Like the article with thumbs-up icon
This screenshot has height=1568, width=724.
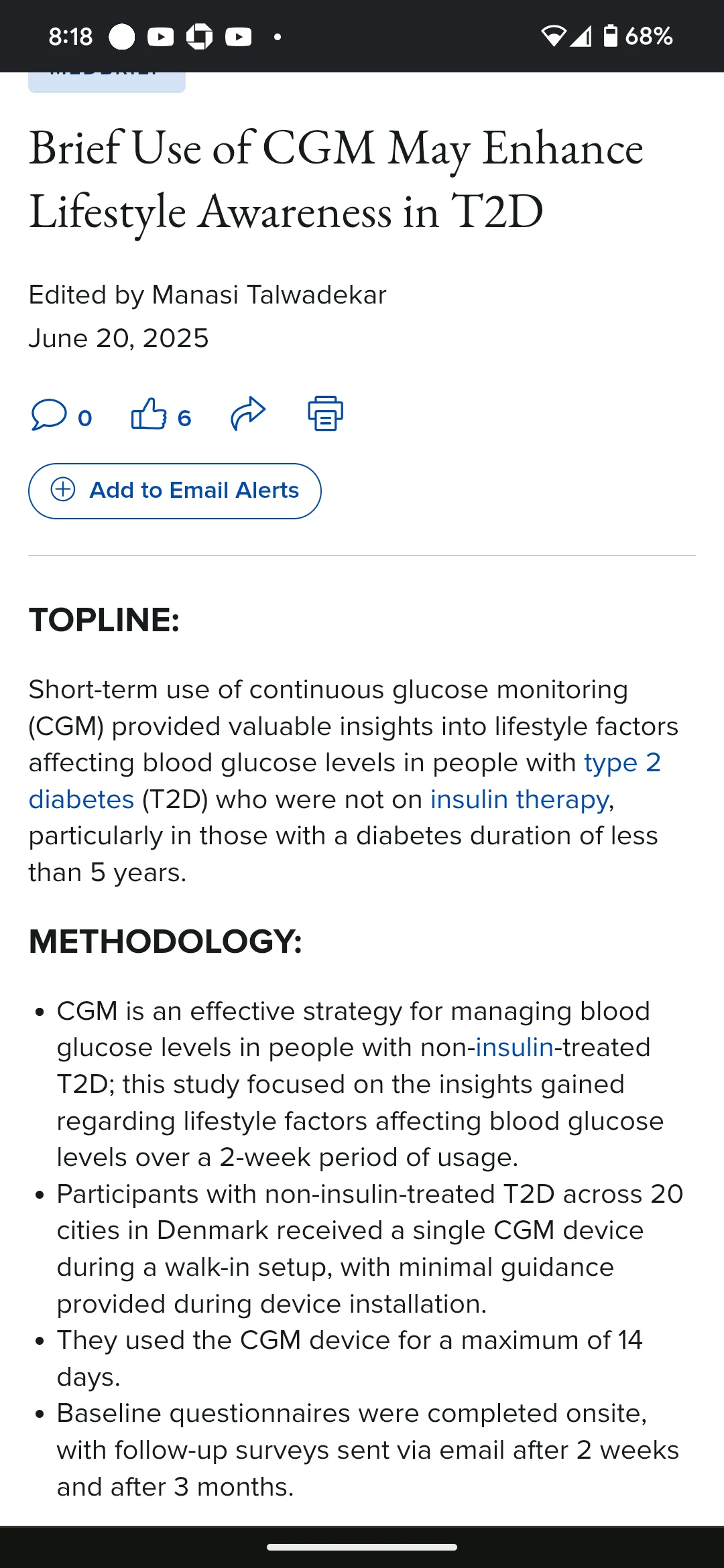149,414
